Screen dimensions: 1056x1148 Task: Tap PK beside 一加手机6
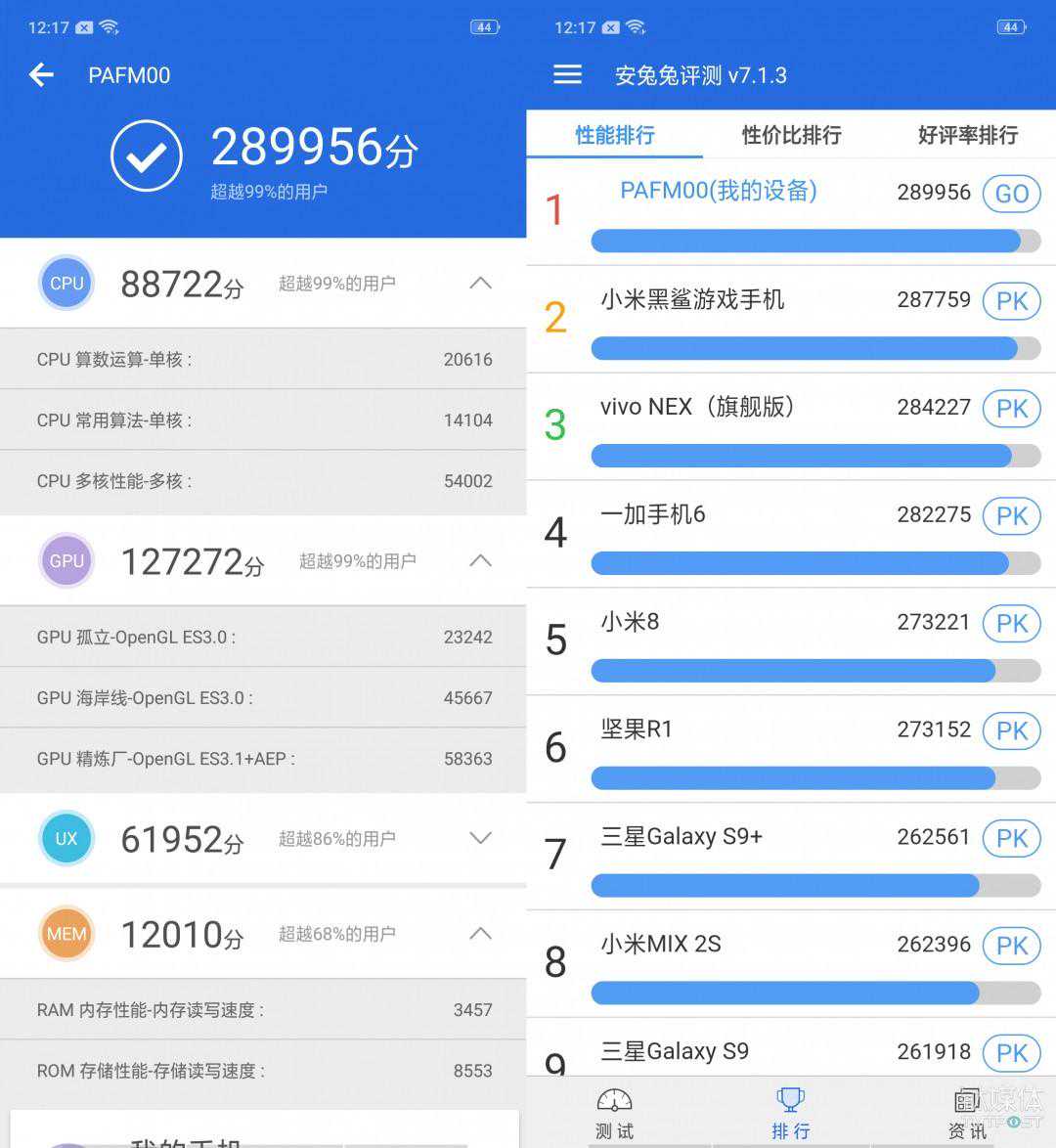1011,516
